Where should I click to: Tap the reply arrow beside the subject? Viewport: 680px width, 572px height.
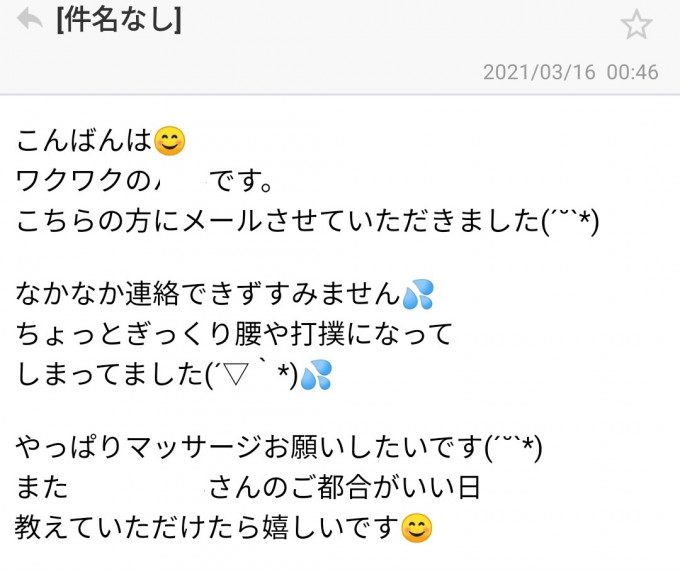[x=29, y=19]
